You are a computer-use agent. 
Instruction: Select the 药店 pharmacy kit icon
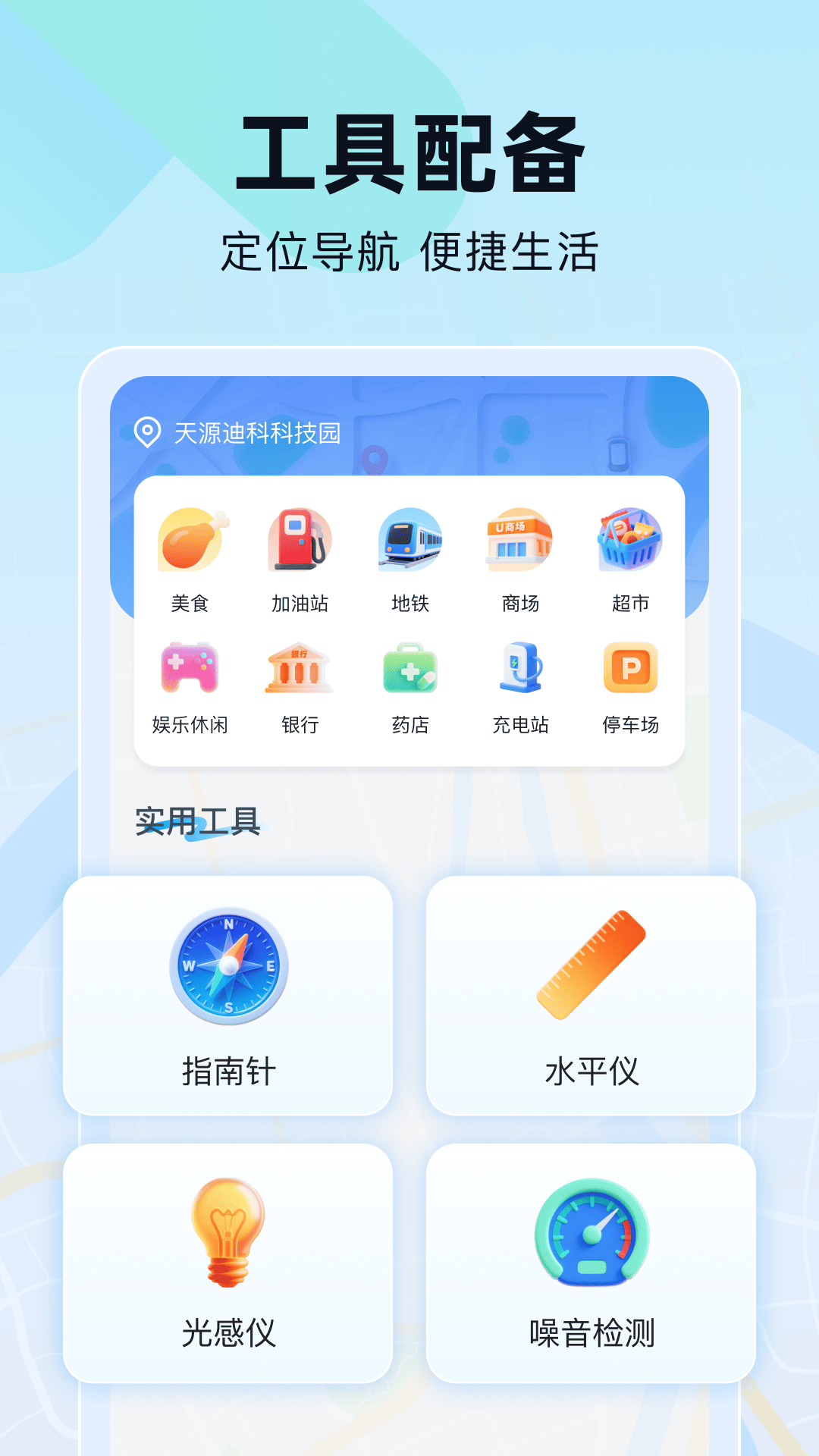point(410,667)
